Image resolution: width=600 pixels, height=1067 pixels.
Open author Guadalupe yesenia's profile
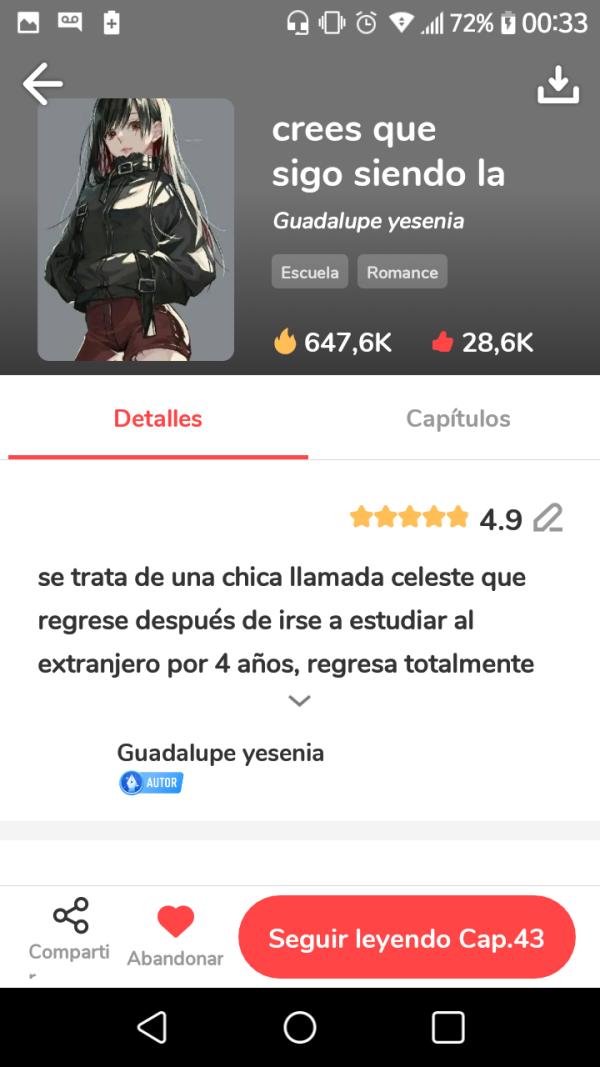coord(220,752)
